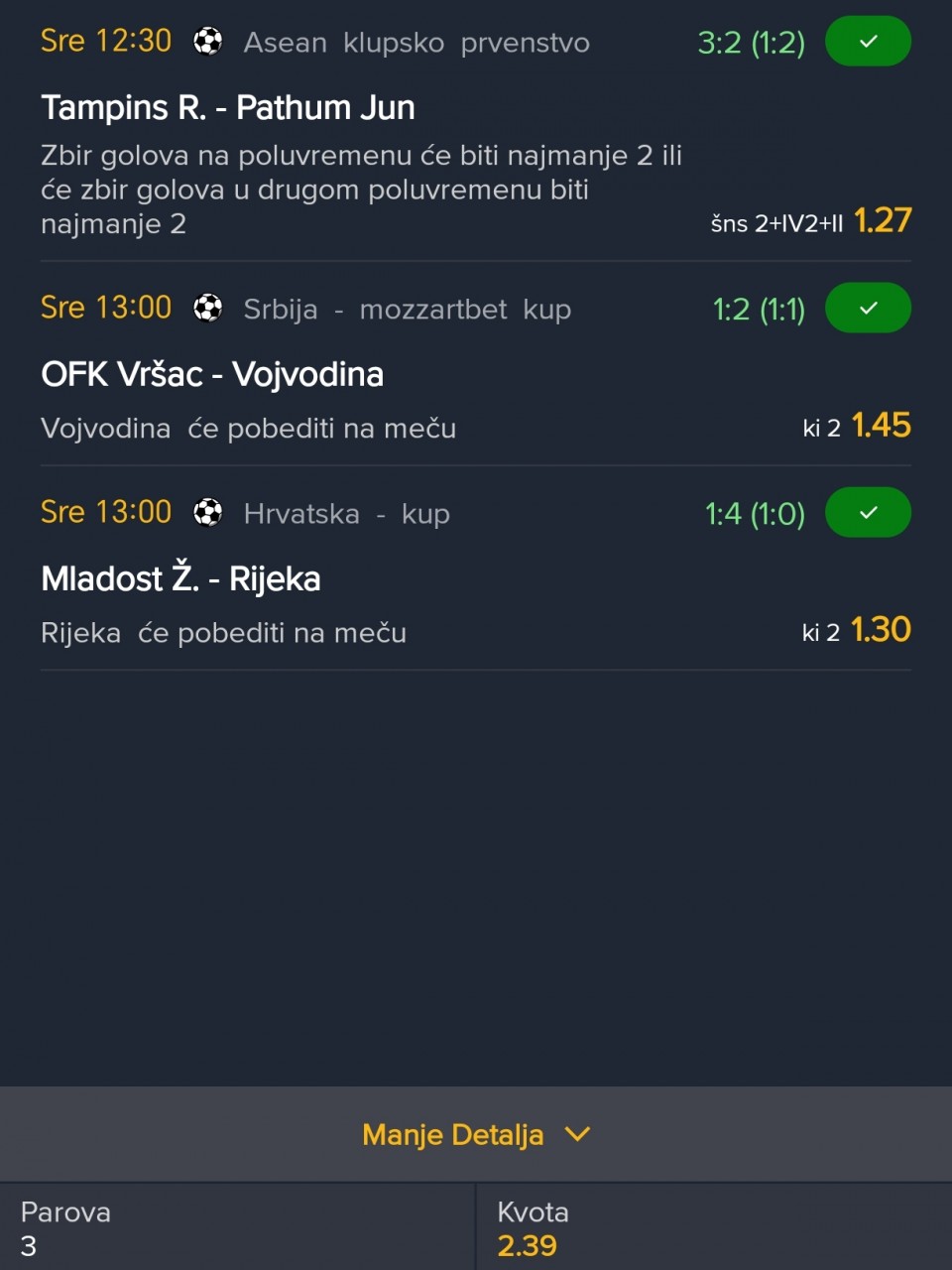Collapse details with Manje Detalja
The height and width of the screenshot is (1270, 952).
tap(476, 1134)
